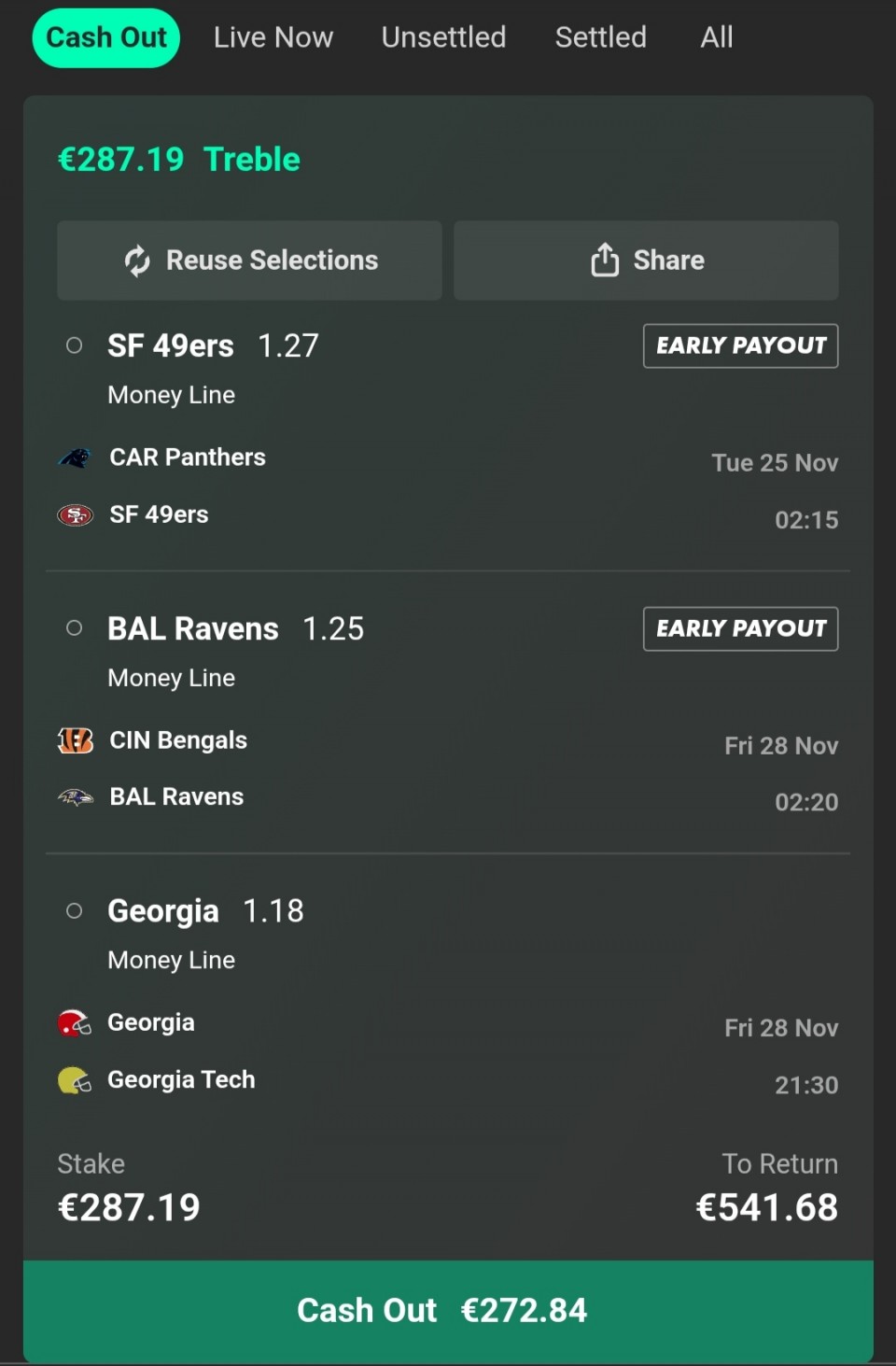
Task: Open Early Payout info for BAL Ravens
Action: (x=740, y=629)
